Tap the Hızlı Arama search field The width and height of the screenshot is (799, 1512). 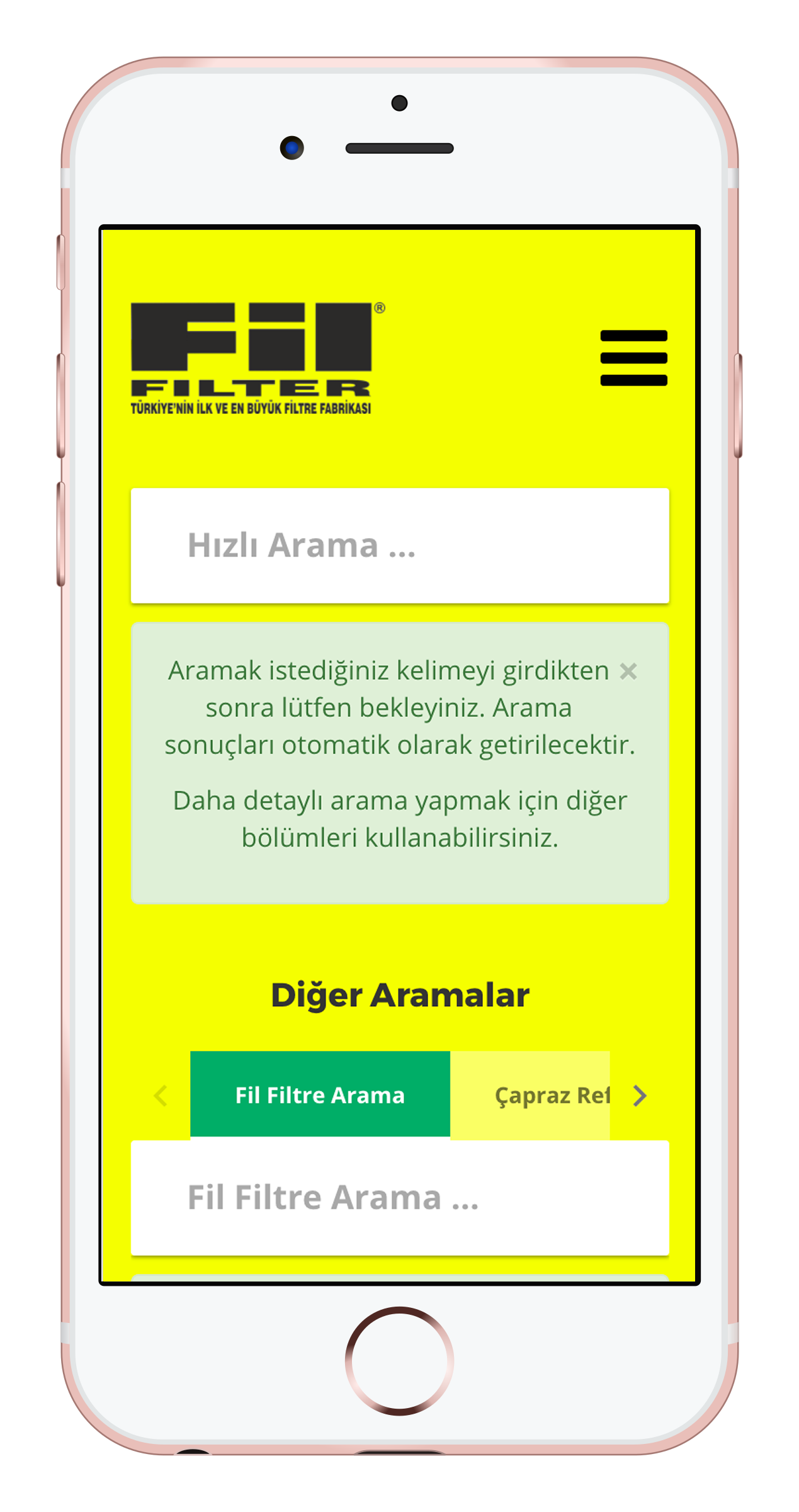(400, 546)
